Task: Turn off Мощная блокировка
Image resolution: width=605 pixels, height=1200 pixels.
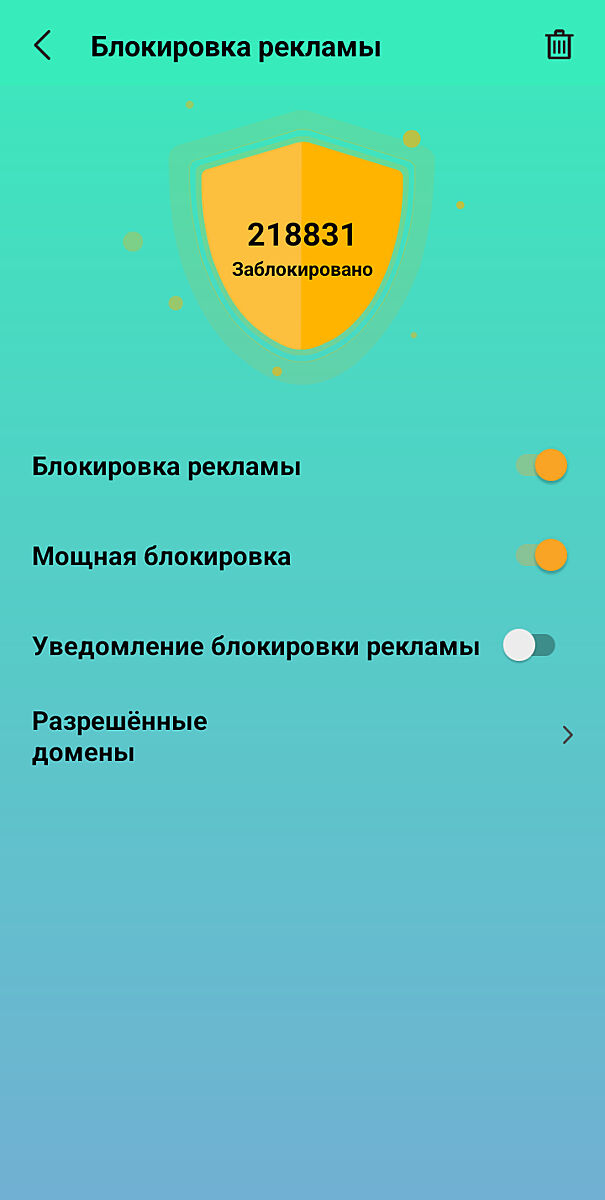Action: [x=542, y=555]
